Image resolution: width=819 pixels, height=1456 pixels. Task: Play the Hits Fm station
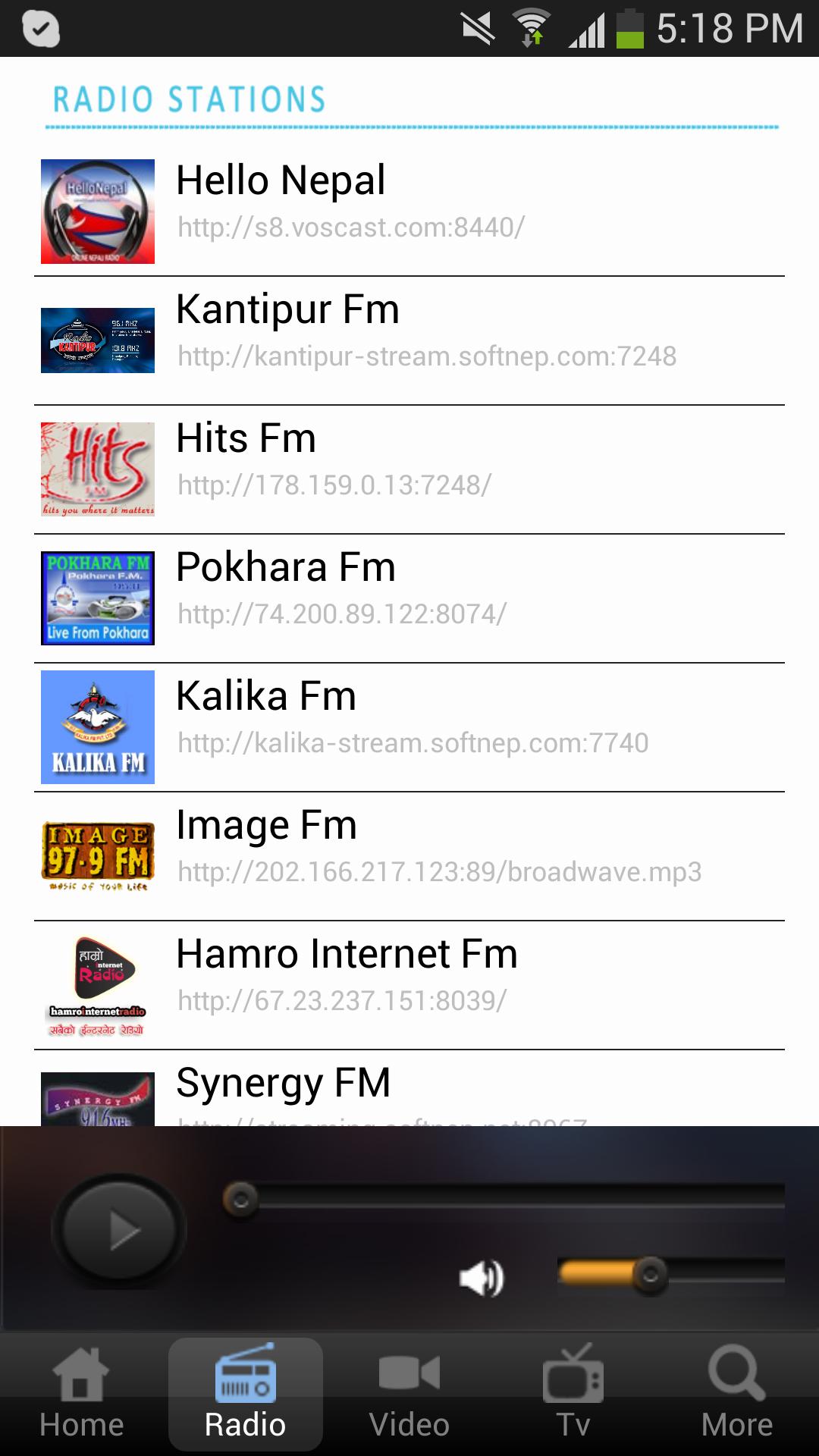409,469
